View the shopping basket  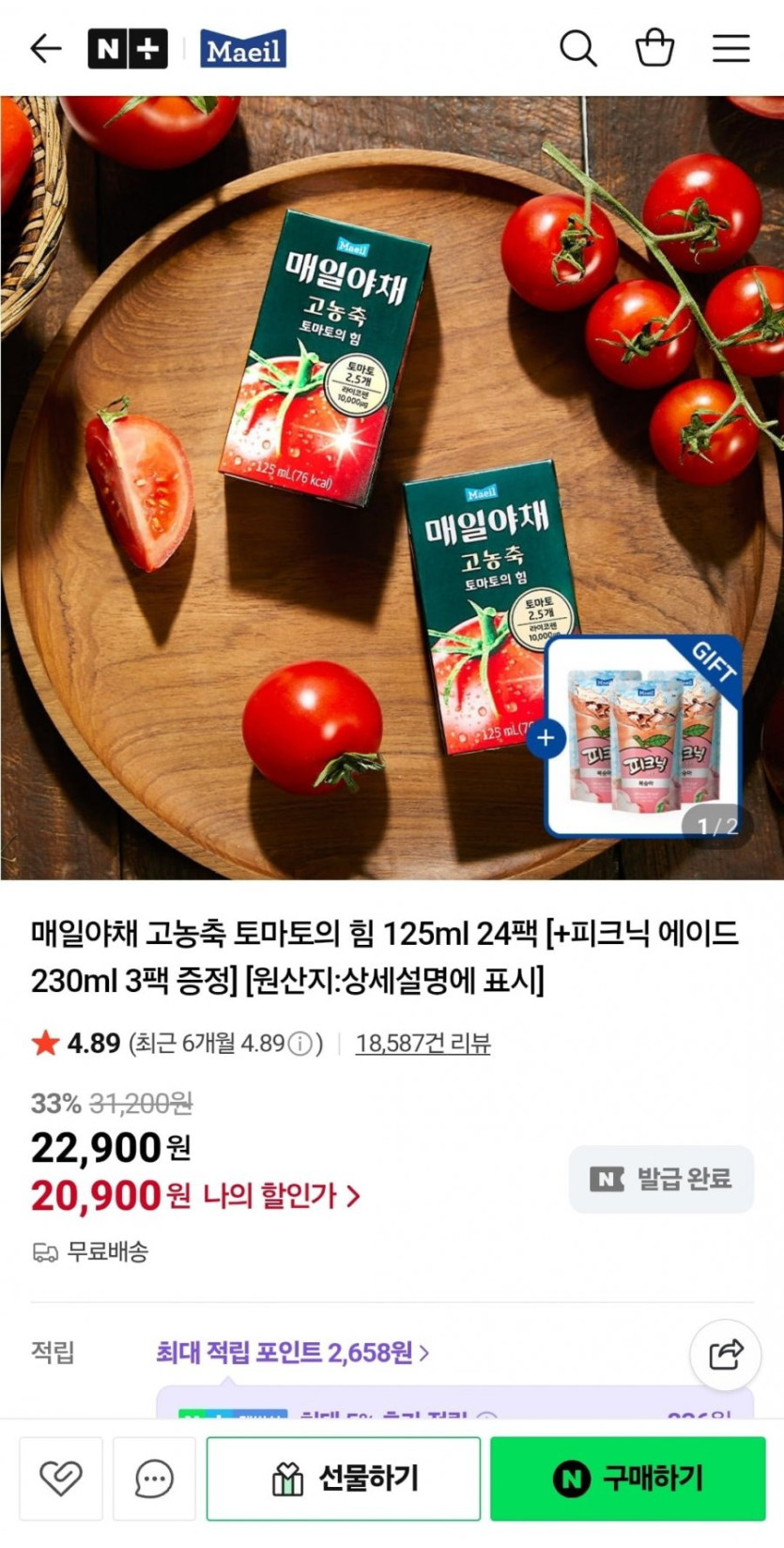pyautogui.click(x=654, y=48)
